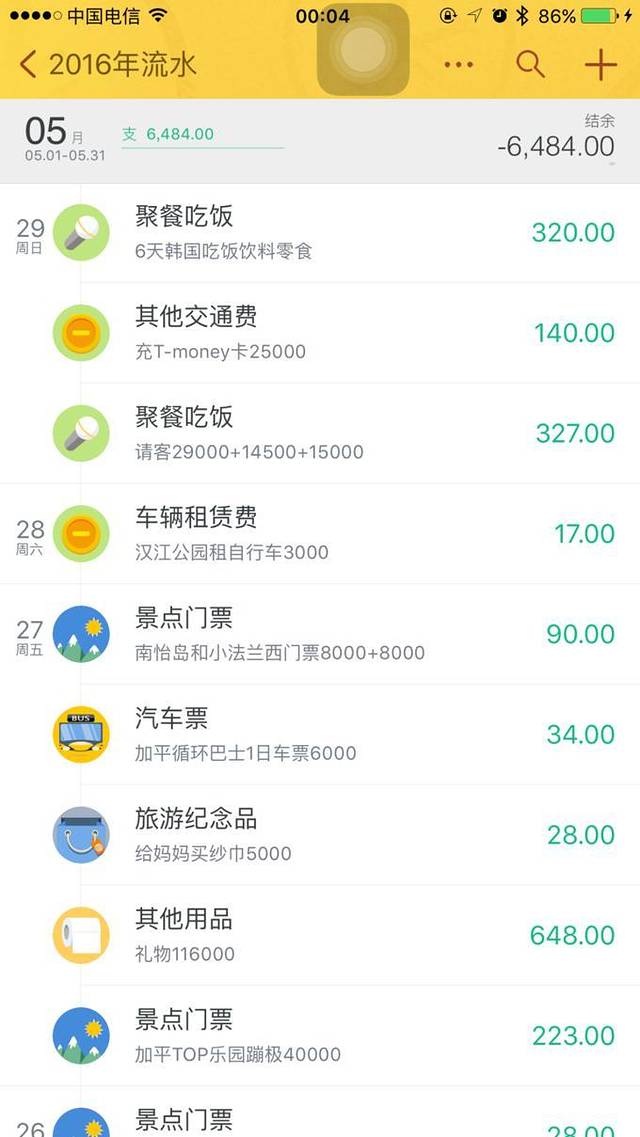View the 汽车票 34.00 record
The width and height of the screenshot is (640, 1137).
click(340, 734)
